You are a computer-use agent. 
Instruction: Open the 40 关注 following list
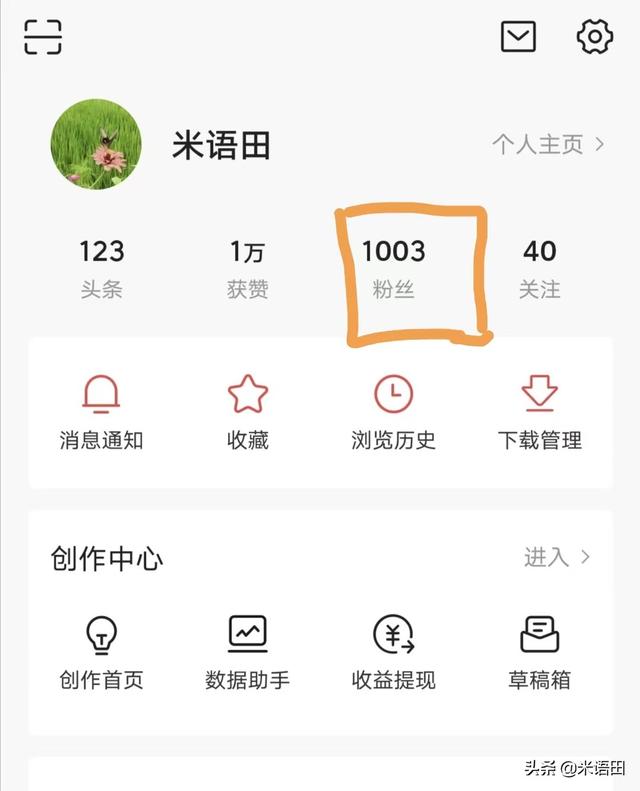pos(539,268)
